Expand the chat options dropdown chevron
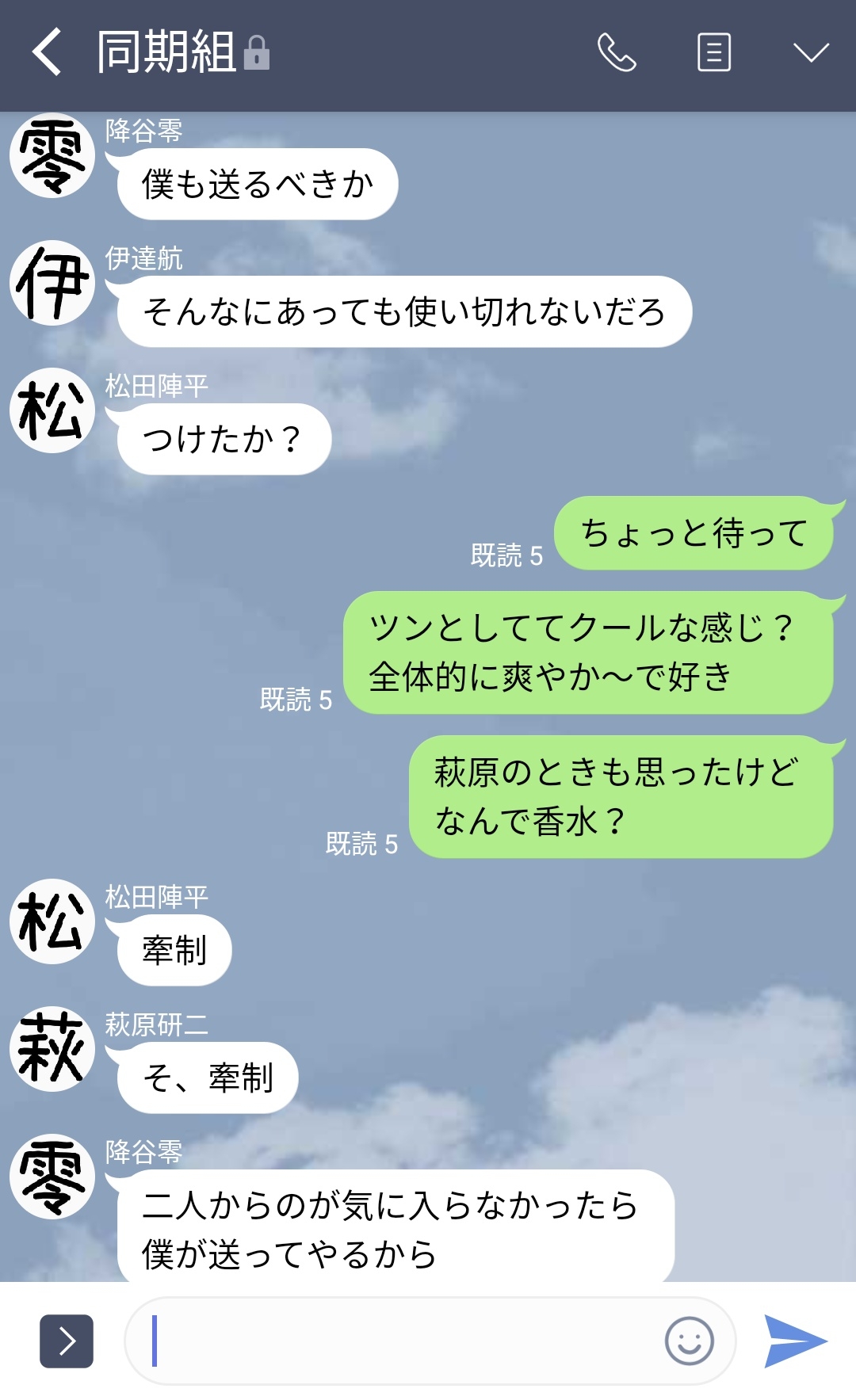The width and height of the screenshot is (856, 1400). tap(811, 52)
